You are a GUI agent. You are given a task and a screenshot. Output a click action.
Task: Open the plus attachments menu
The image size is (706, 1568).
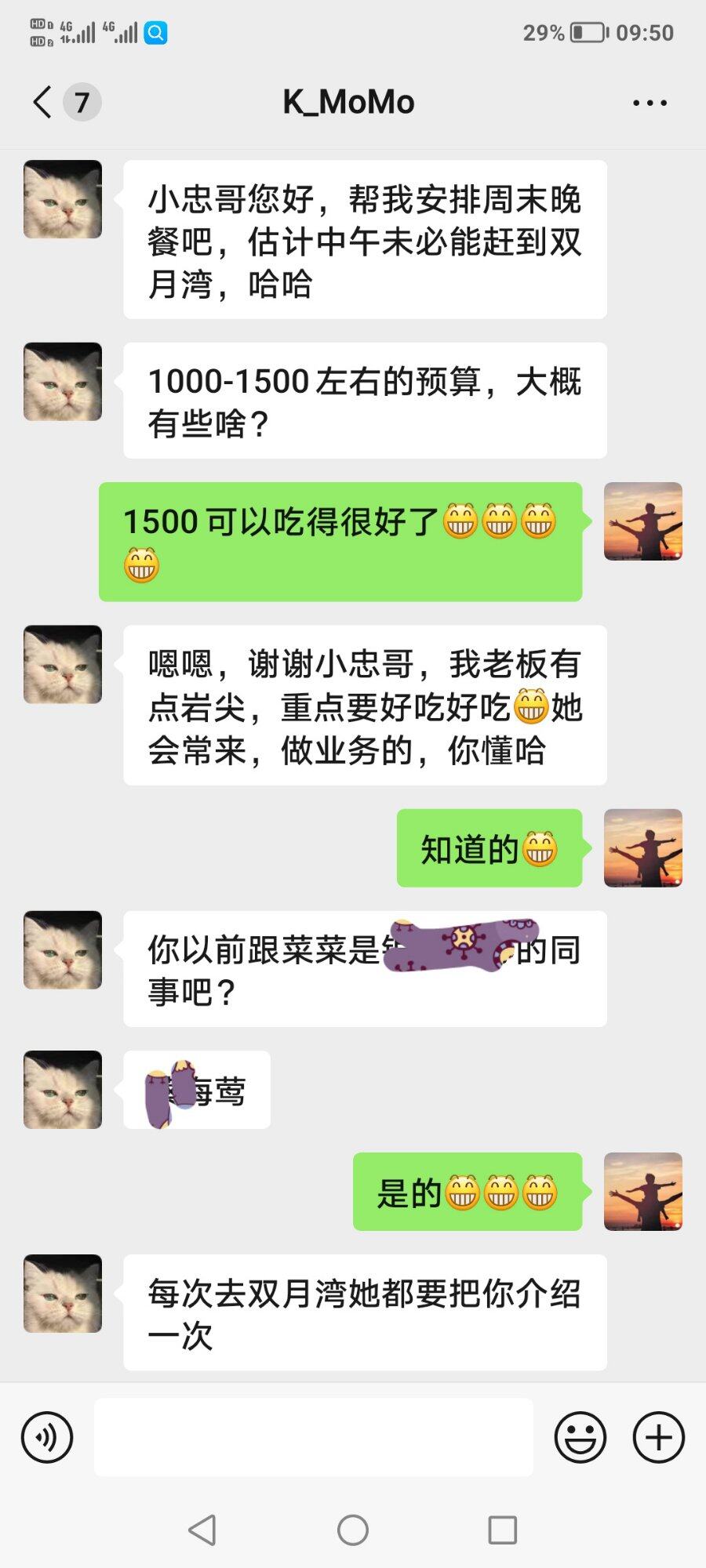(x=659, y=1438)
